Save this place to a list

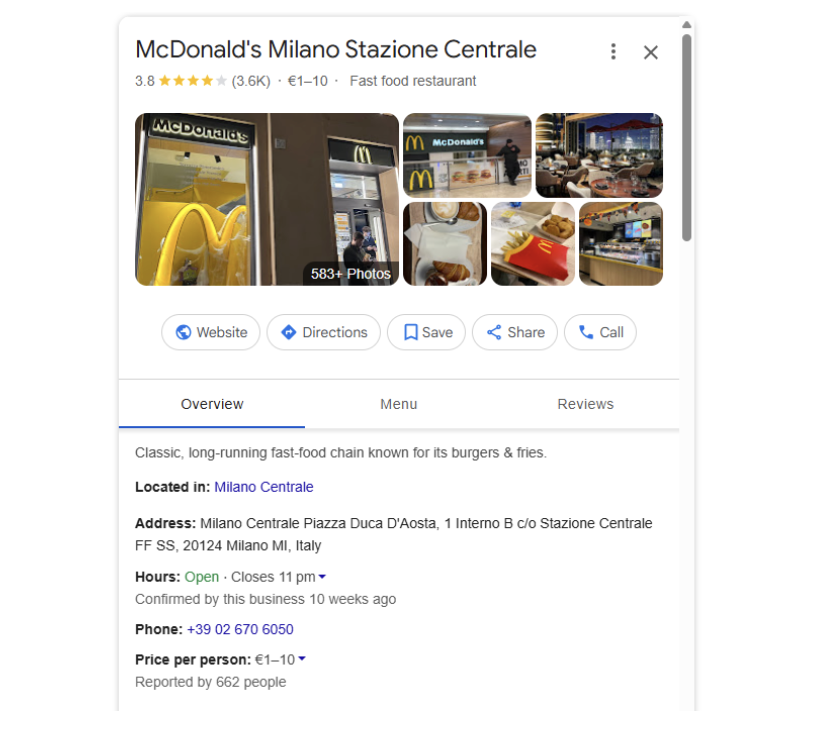click(x=427, y=333)
